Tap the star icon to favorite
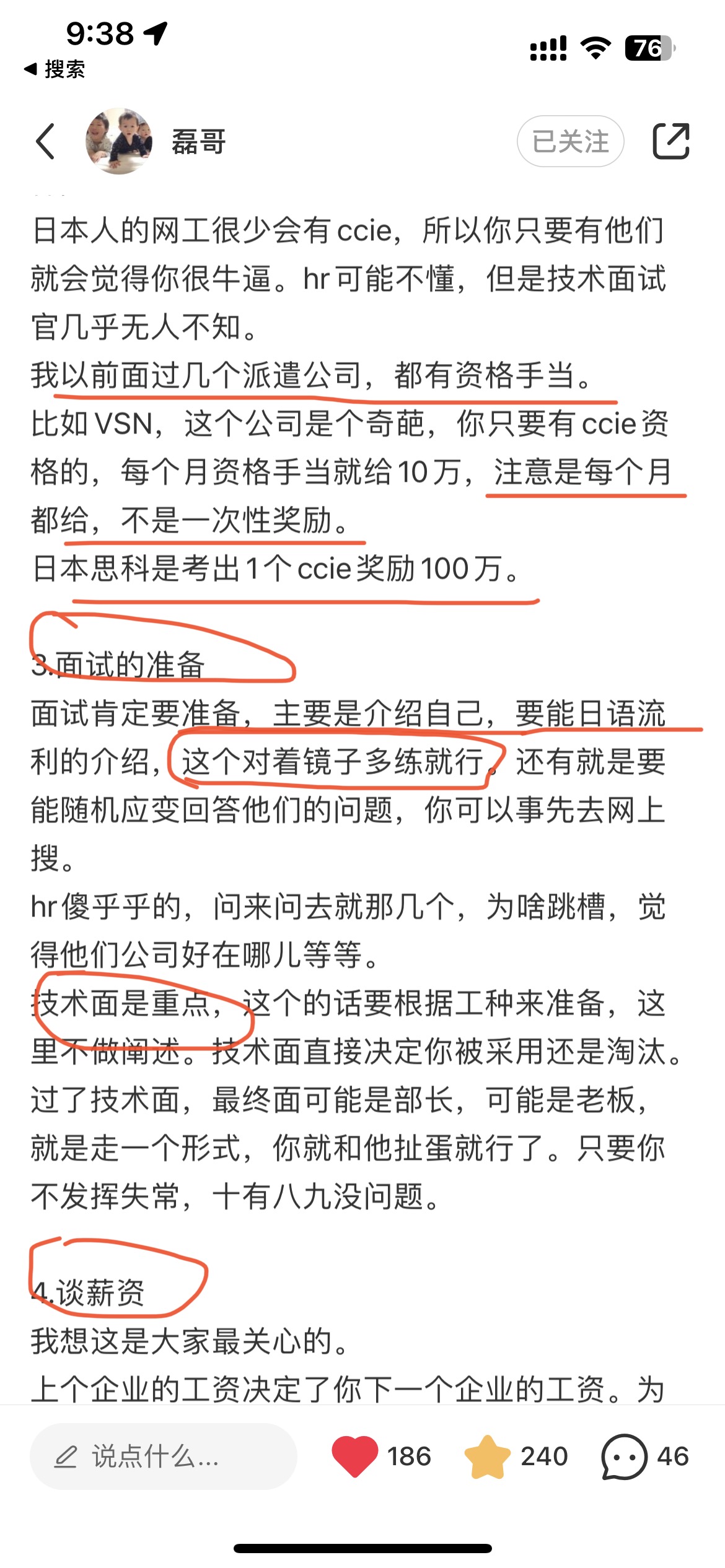 click(487, 1457)
